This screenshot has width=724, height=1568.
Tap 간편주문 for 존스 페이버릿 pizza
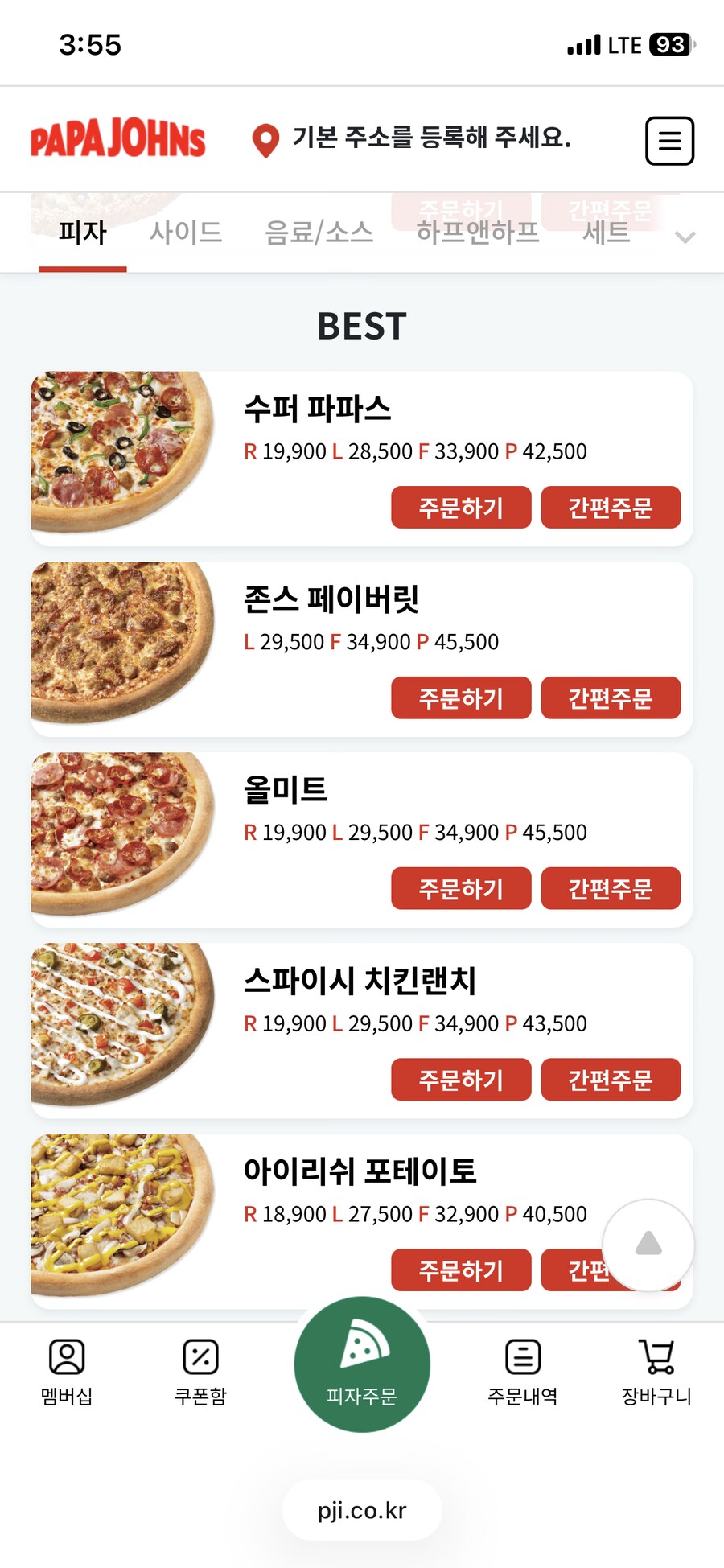pyautogui.click(x=611, y=698)
